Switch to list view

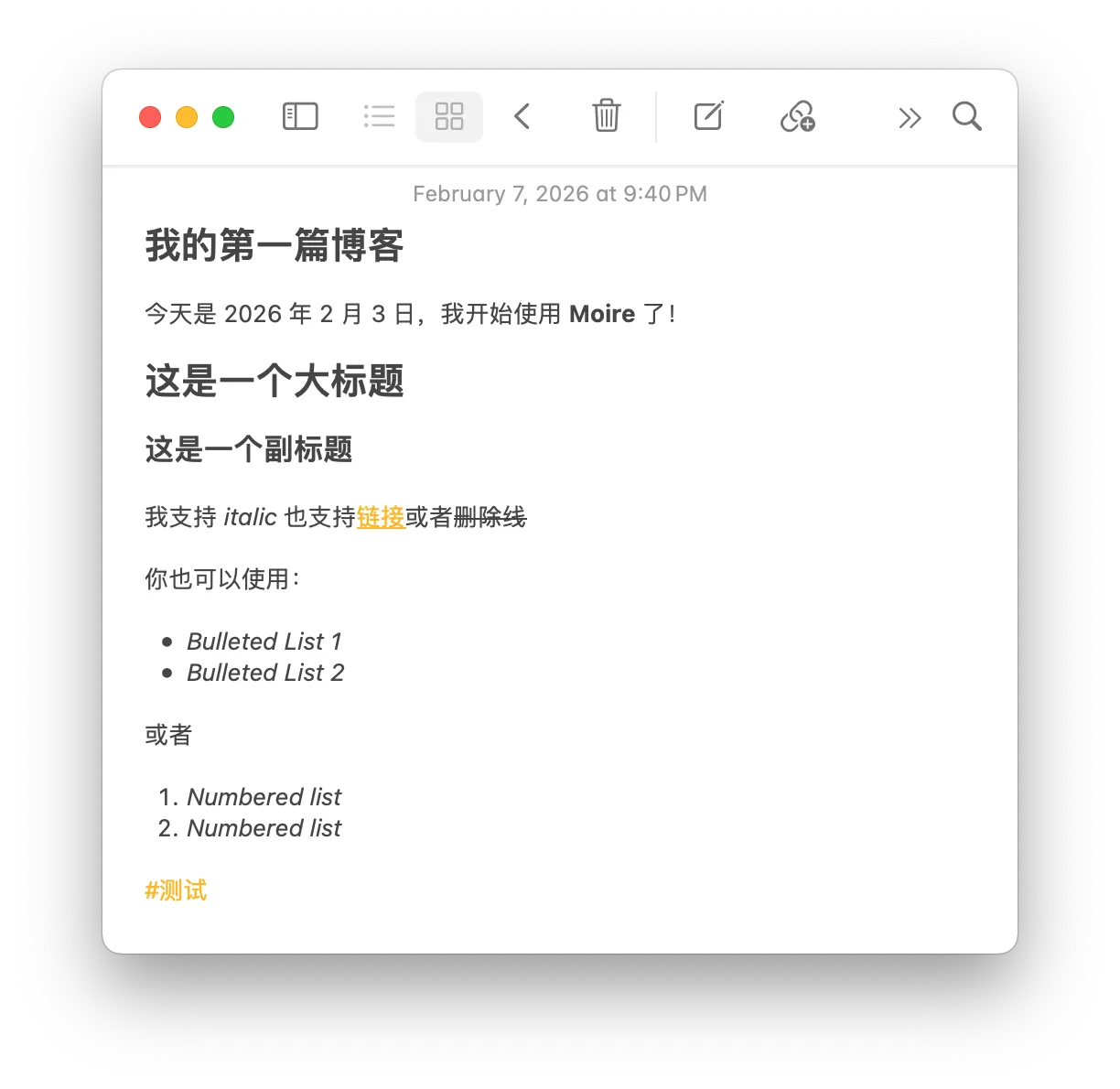379,116
